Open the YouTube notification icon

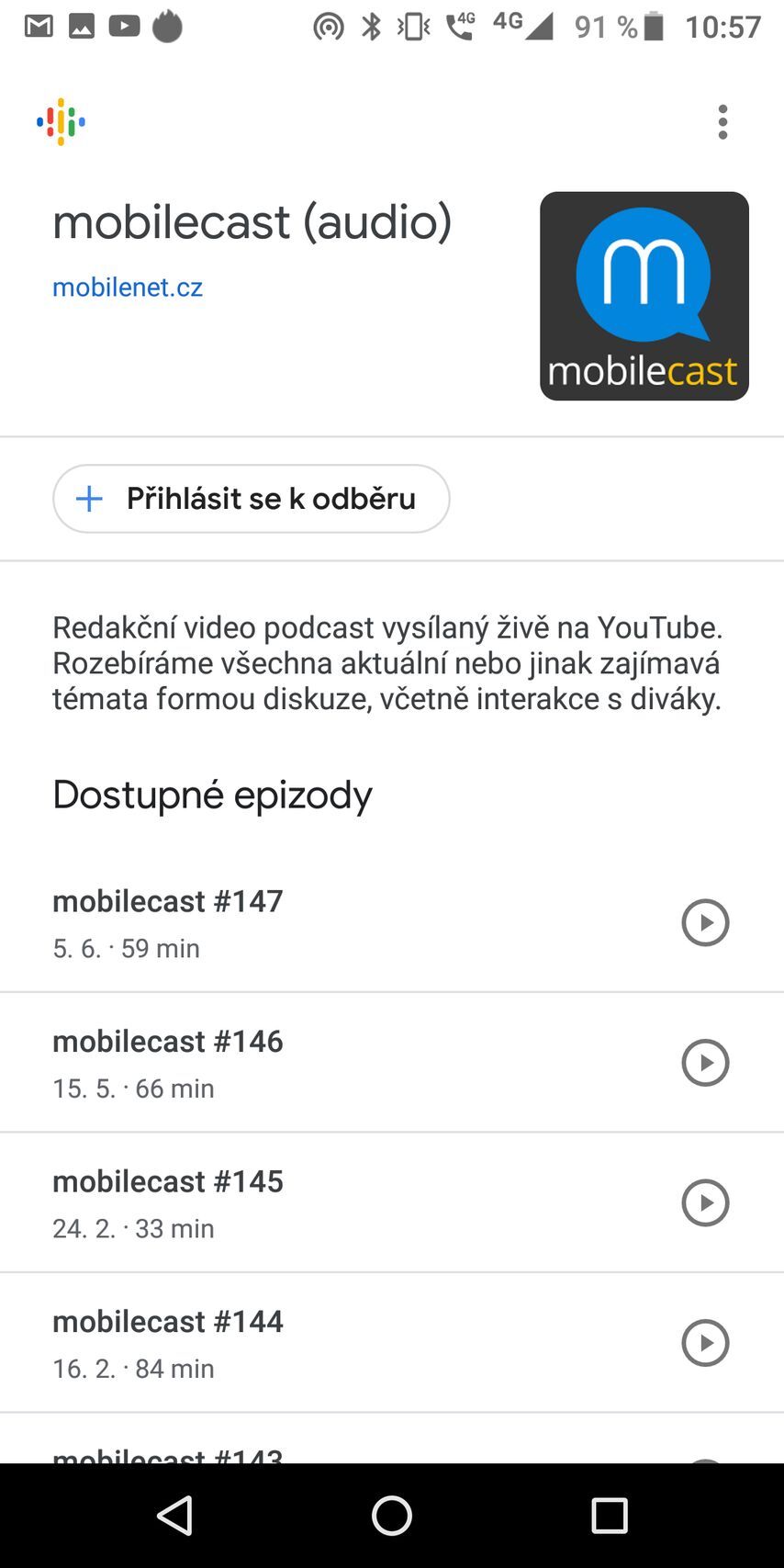tap(124, 26)
